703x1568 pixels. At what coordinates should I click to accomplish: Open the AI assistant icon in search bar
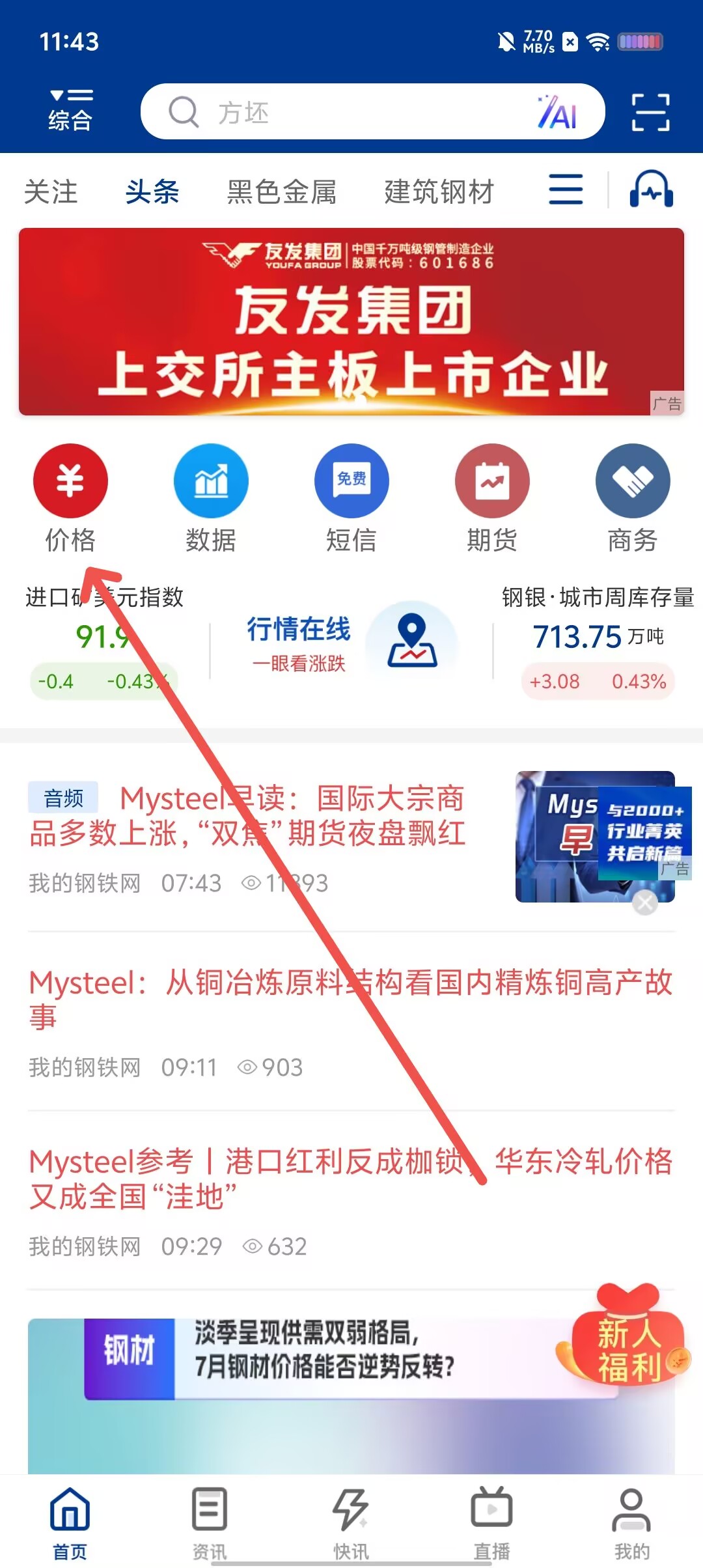[557, 112]
